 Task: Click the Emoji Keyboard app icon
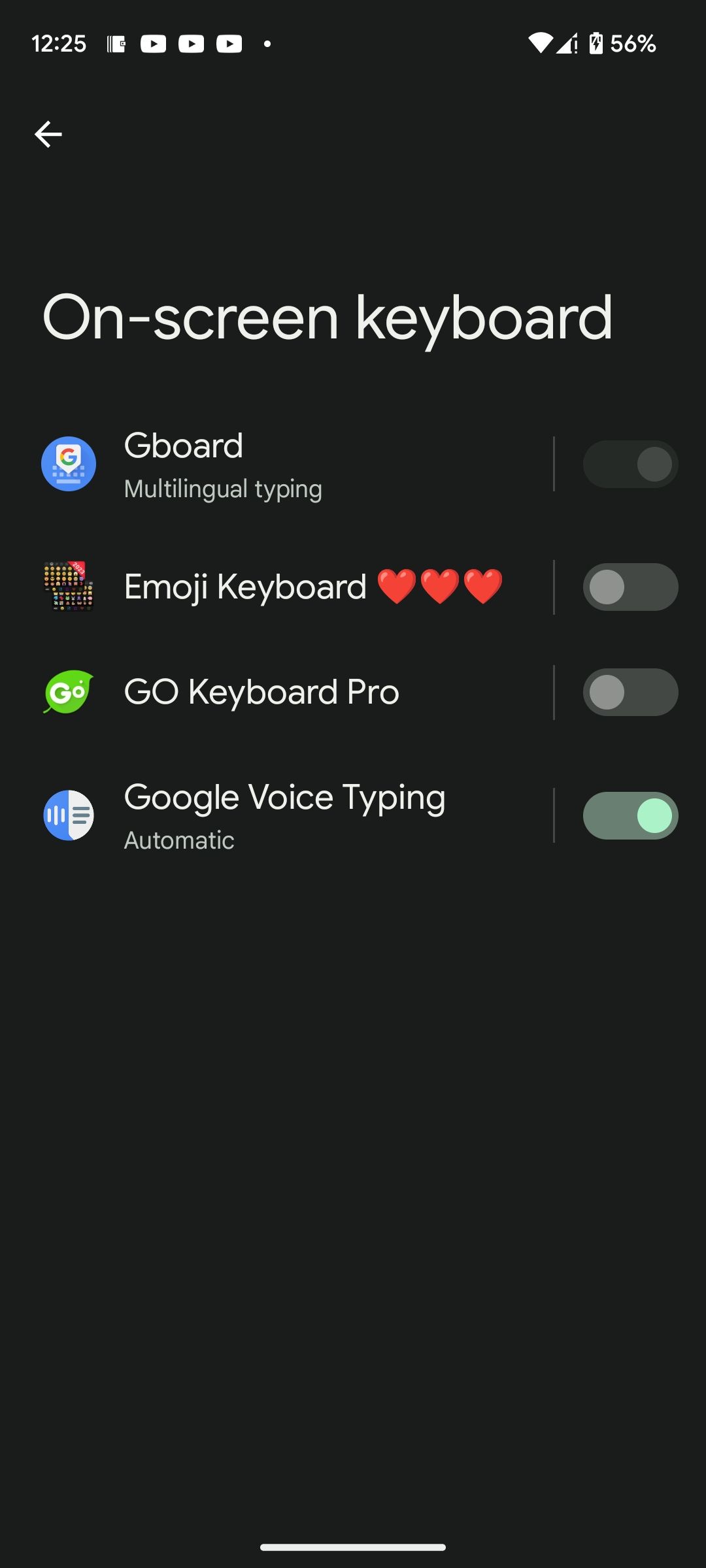click(69, 586)
